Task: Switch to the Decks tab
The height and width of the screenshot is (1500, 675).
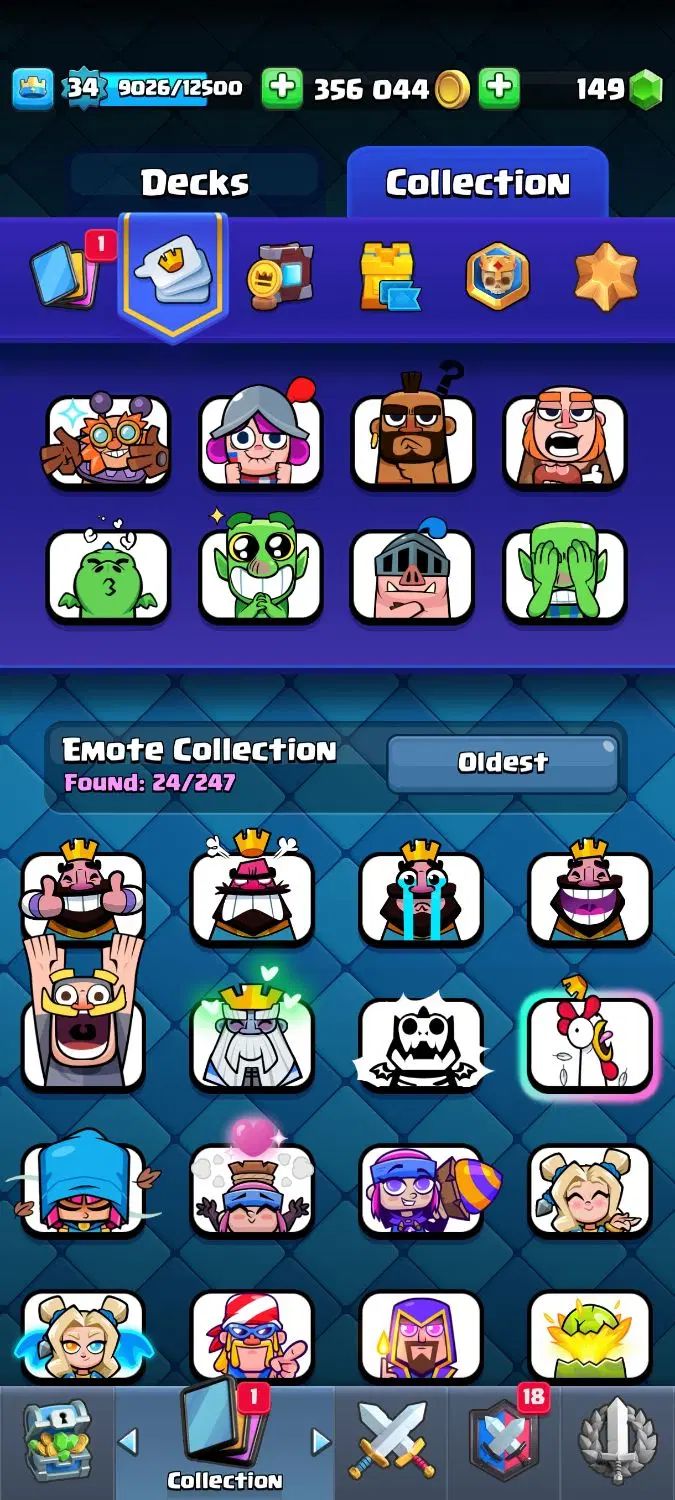Action: coord(194,183)
